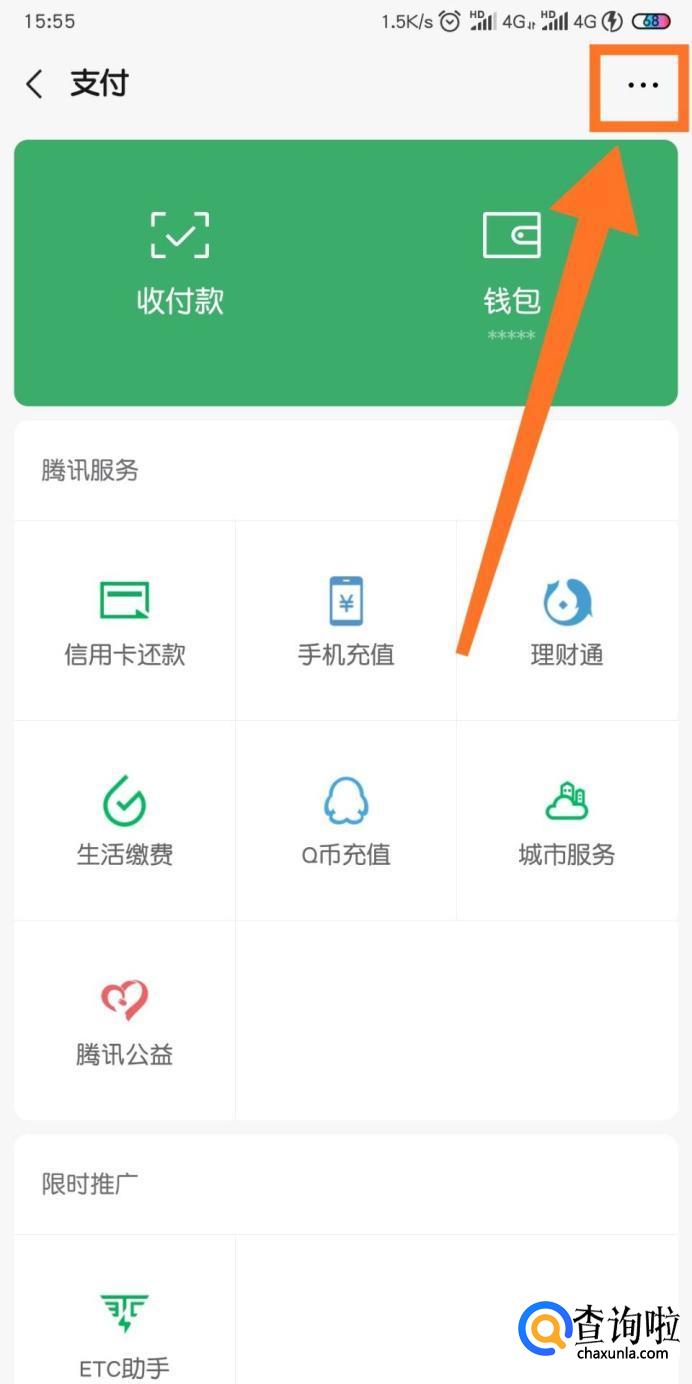Open the three-dot overflow menu
Viewport: 692px width, 1384px height.
[x=643, y=85]
